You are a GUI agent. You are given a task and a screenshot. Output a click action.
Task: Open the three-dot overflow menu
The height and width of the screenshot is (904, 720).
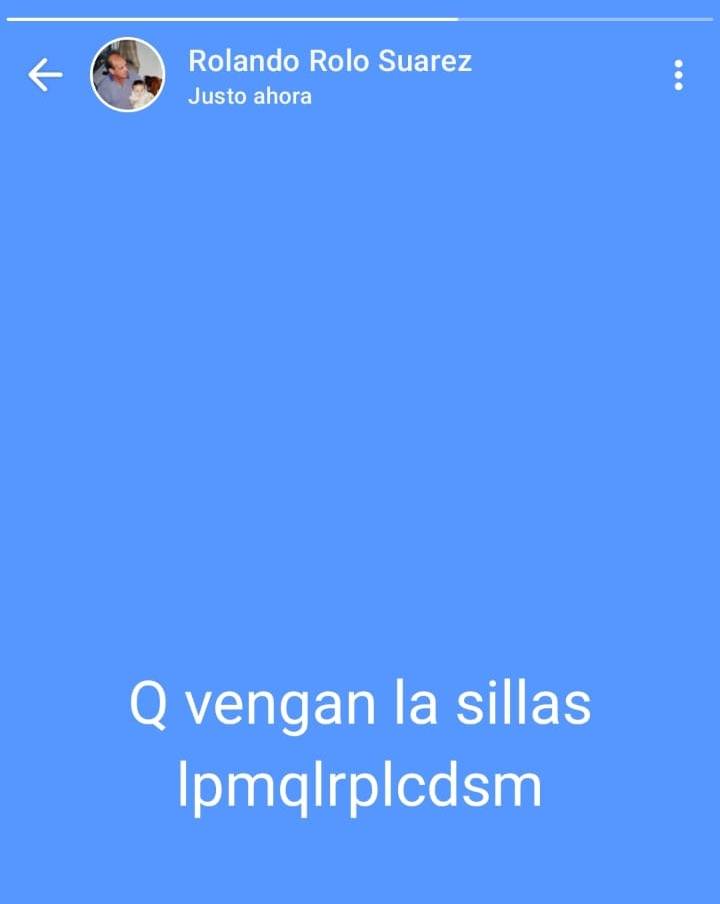pyautogui.click(x=679, y=75)
